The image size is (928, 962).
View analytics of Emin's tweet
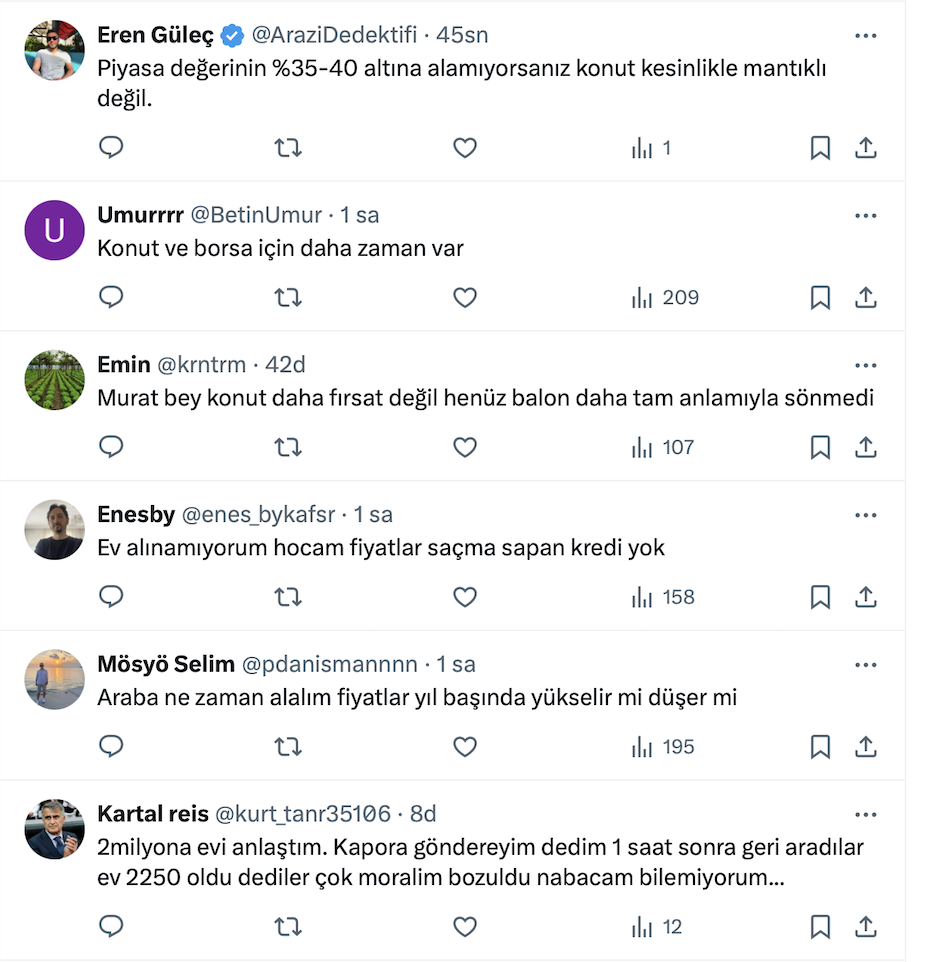[663, 447]
